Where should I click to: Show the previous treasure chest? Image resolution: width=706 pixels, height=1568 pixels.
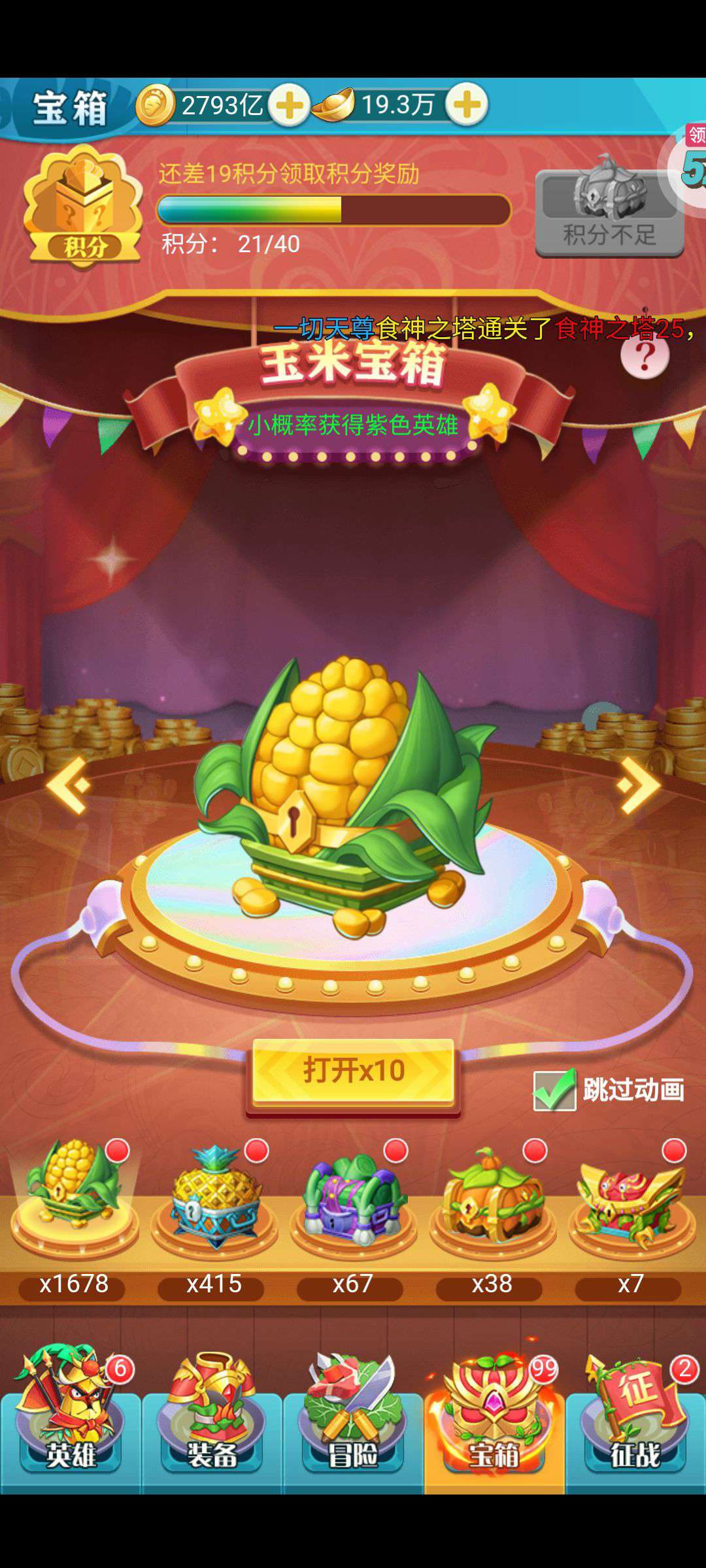pos(68,785)
